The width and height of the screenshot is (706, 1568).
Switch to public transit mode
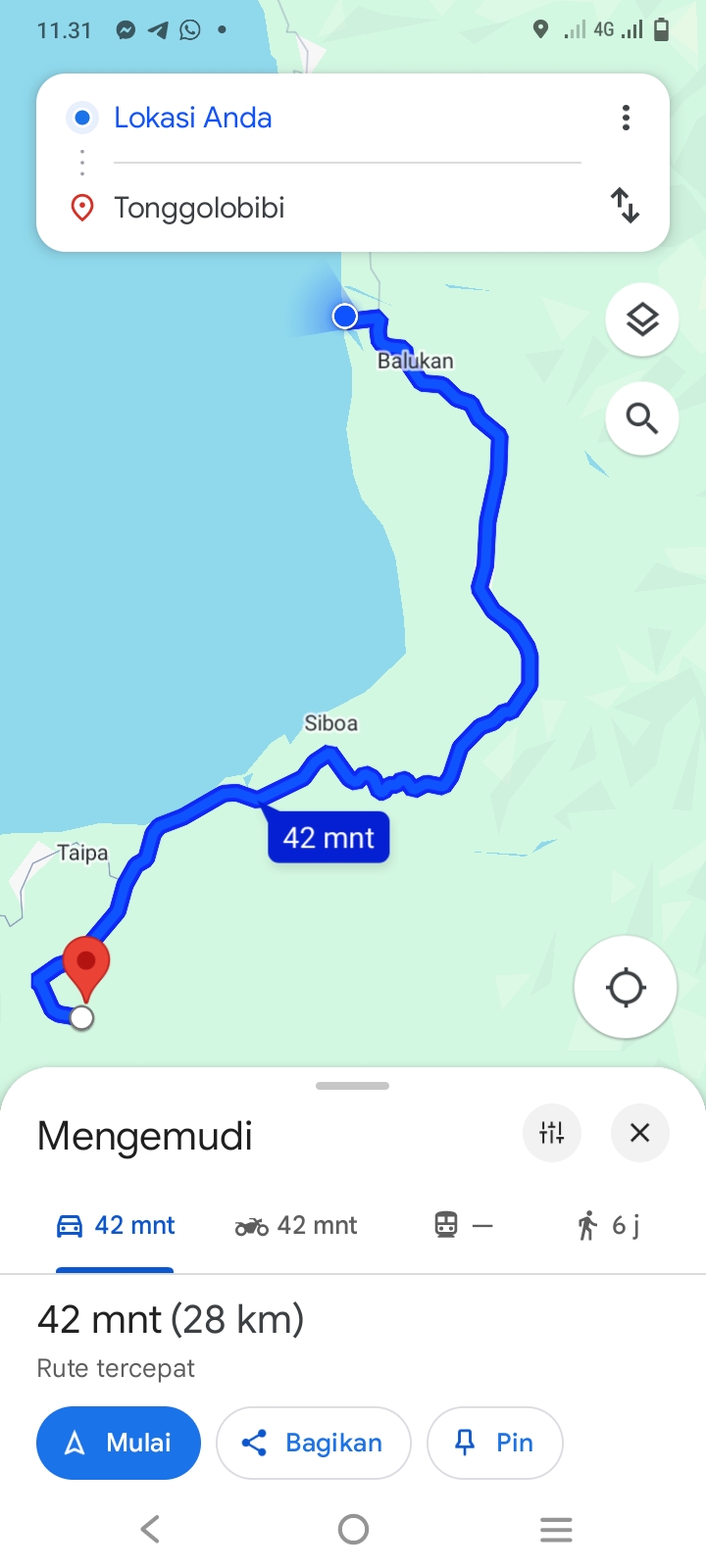[x=464, y=1226]
